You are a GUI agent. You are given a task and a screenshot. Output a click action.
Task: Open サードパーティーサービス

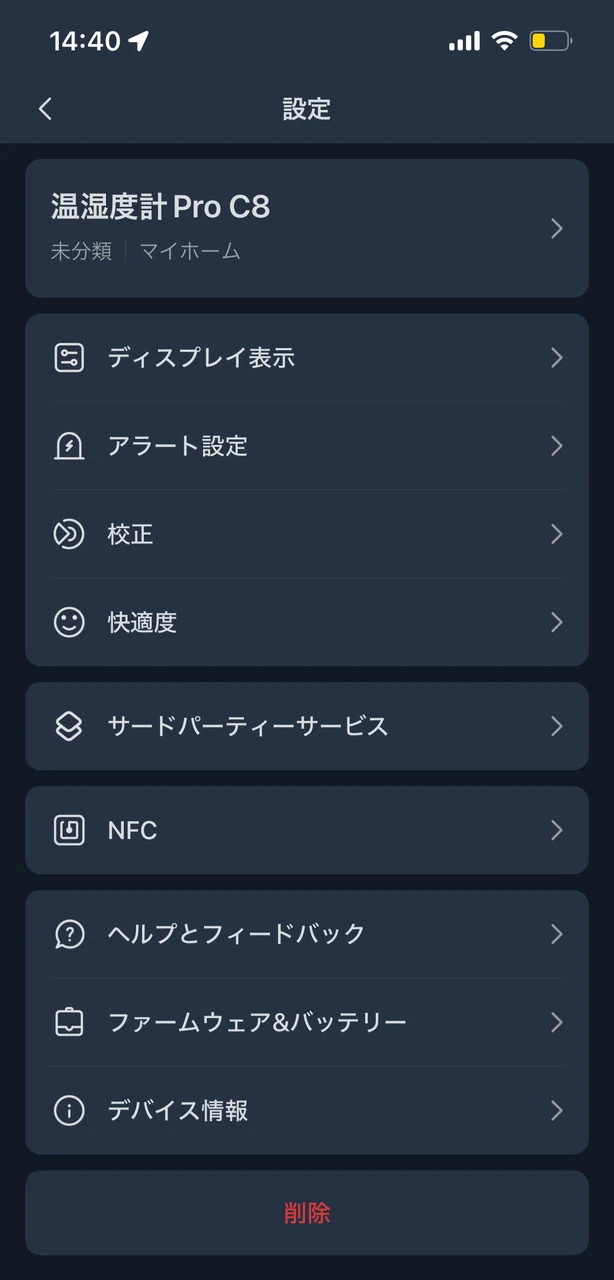pos(306,726)
